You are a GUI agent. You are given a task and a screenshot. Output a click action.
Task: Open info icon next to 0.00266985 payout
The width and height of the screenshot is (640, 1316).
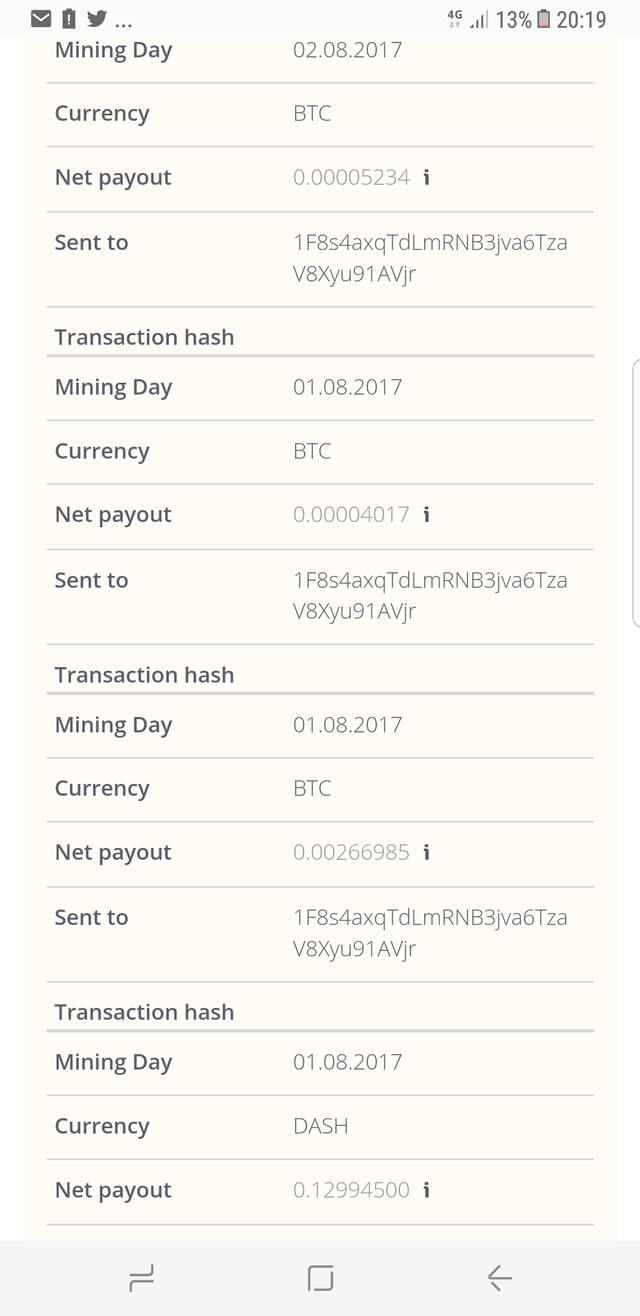pyautogui.click(x=427, y=853)
